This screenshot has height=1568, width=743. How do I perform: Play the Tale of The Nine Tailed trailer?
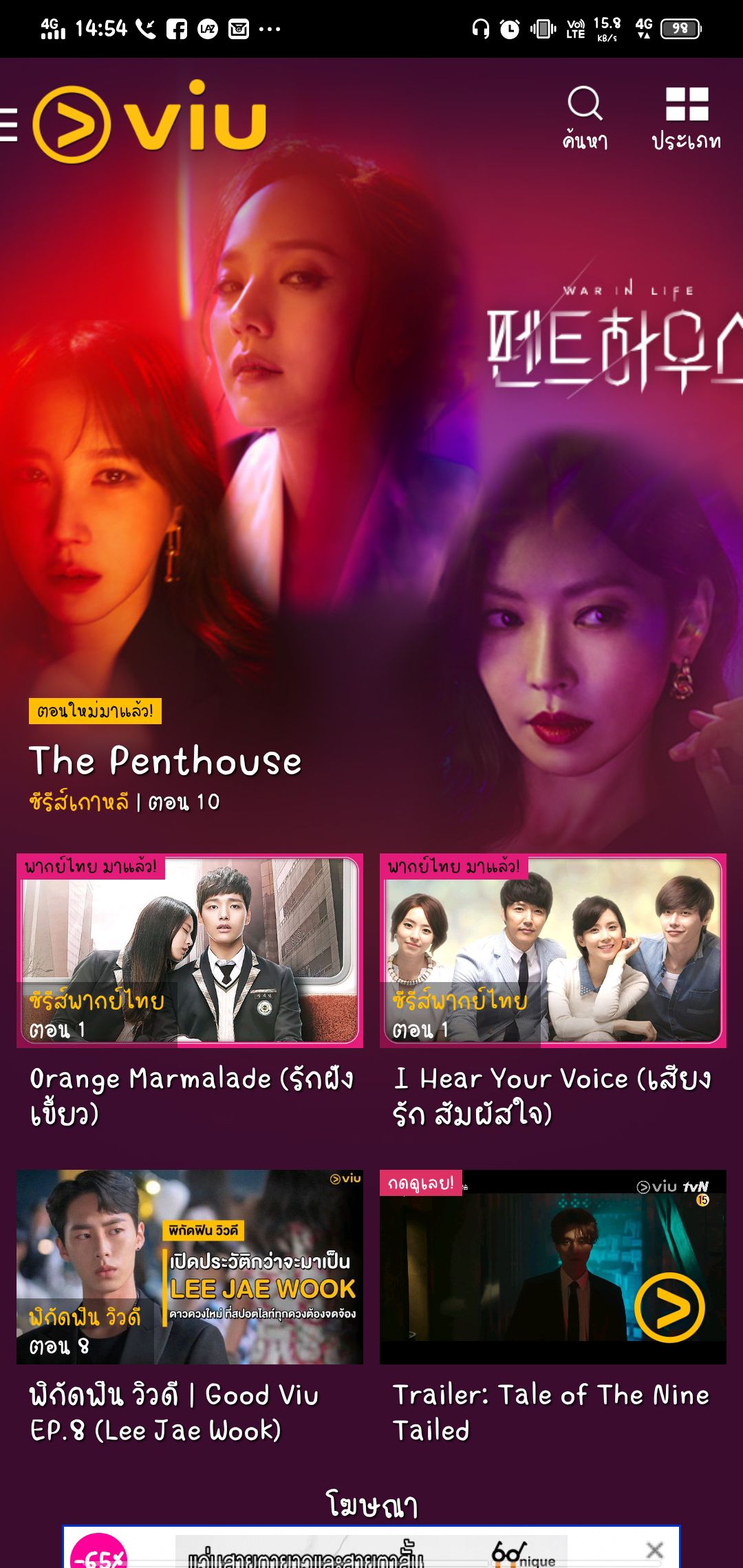pos(553,1267)
